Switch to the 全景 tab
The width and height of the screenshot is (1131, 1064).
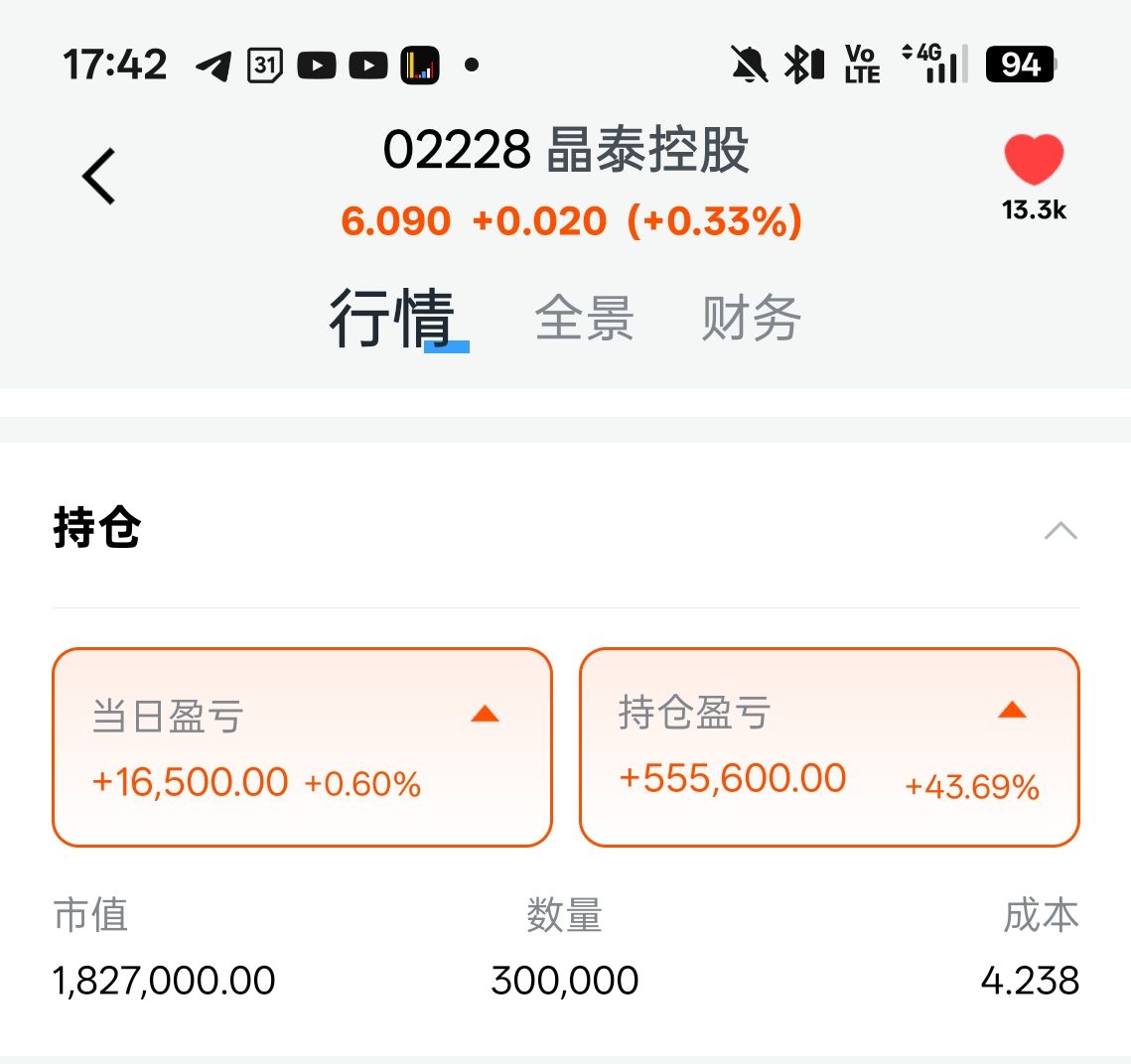pos(584,320)
